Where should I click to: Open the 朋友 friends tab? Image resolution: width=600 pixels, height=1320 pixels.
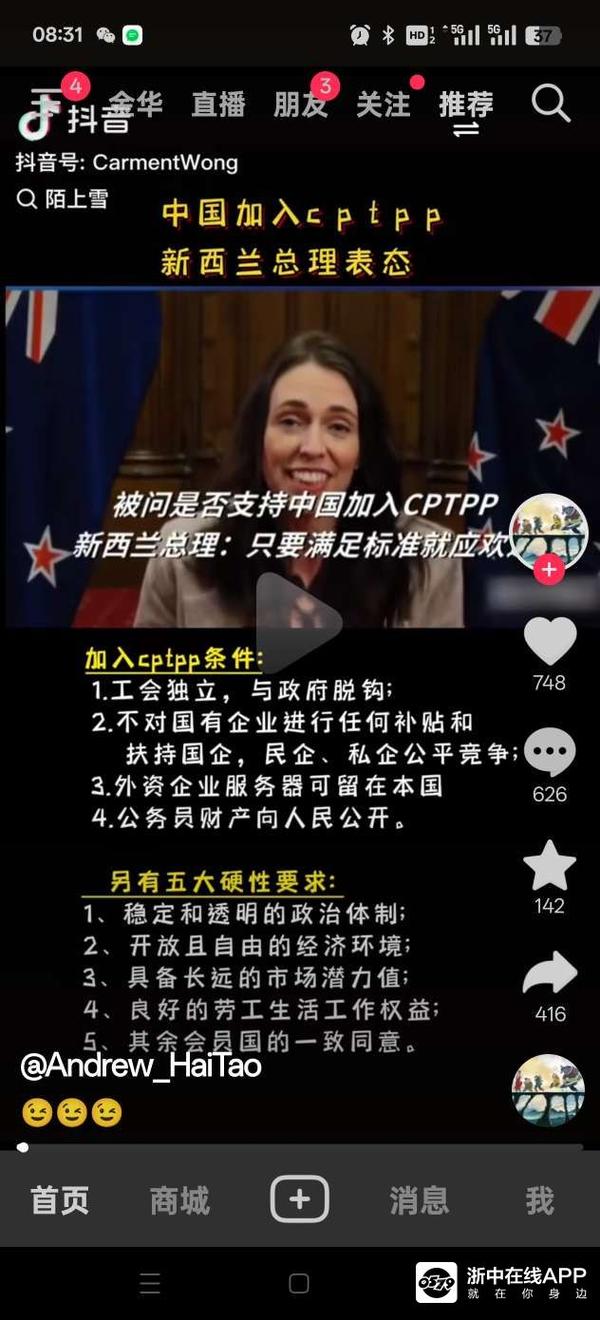click(x=300, y=103)
